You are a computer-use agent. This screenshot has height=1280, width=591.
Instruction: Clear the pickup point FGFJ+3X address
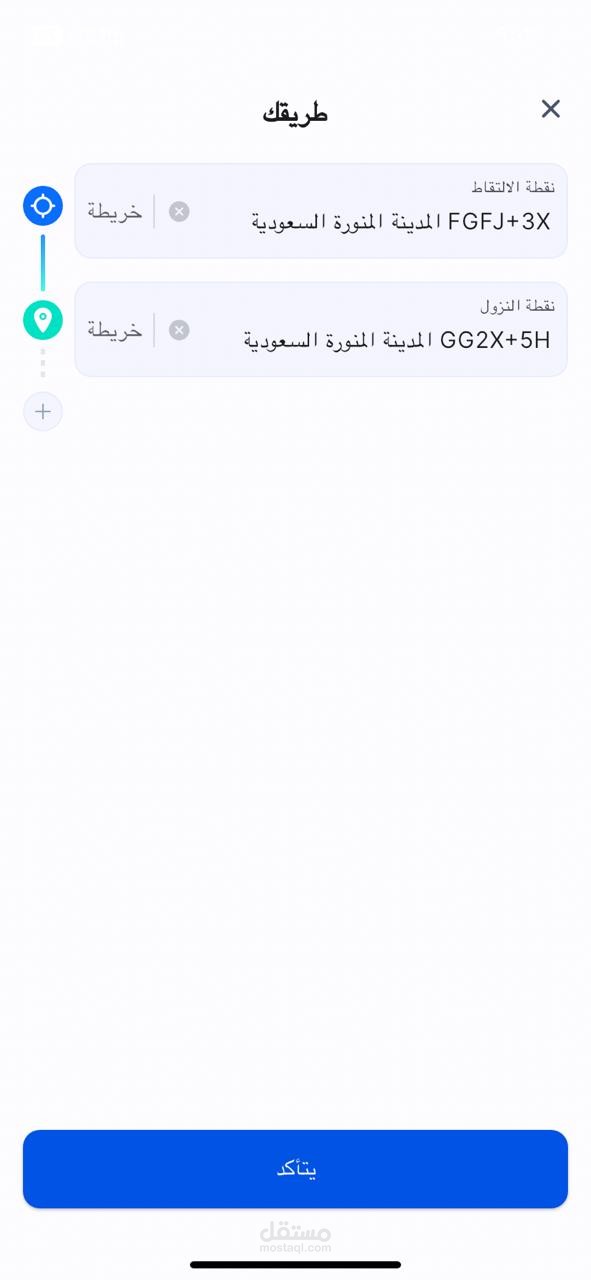[x=179, y=211]
